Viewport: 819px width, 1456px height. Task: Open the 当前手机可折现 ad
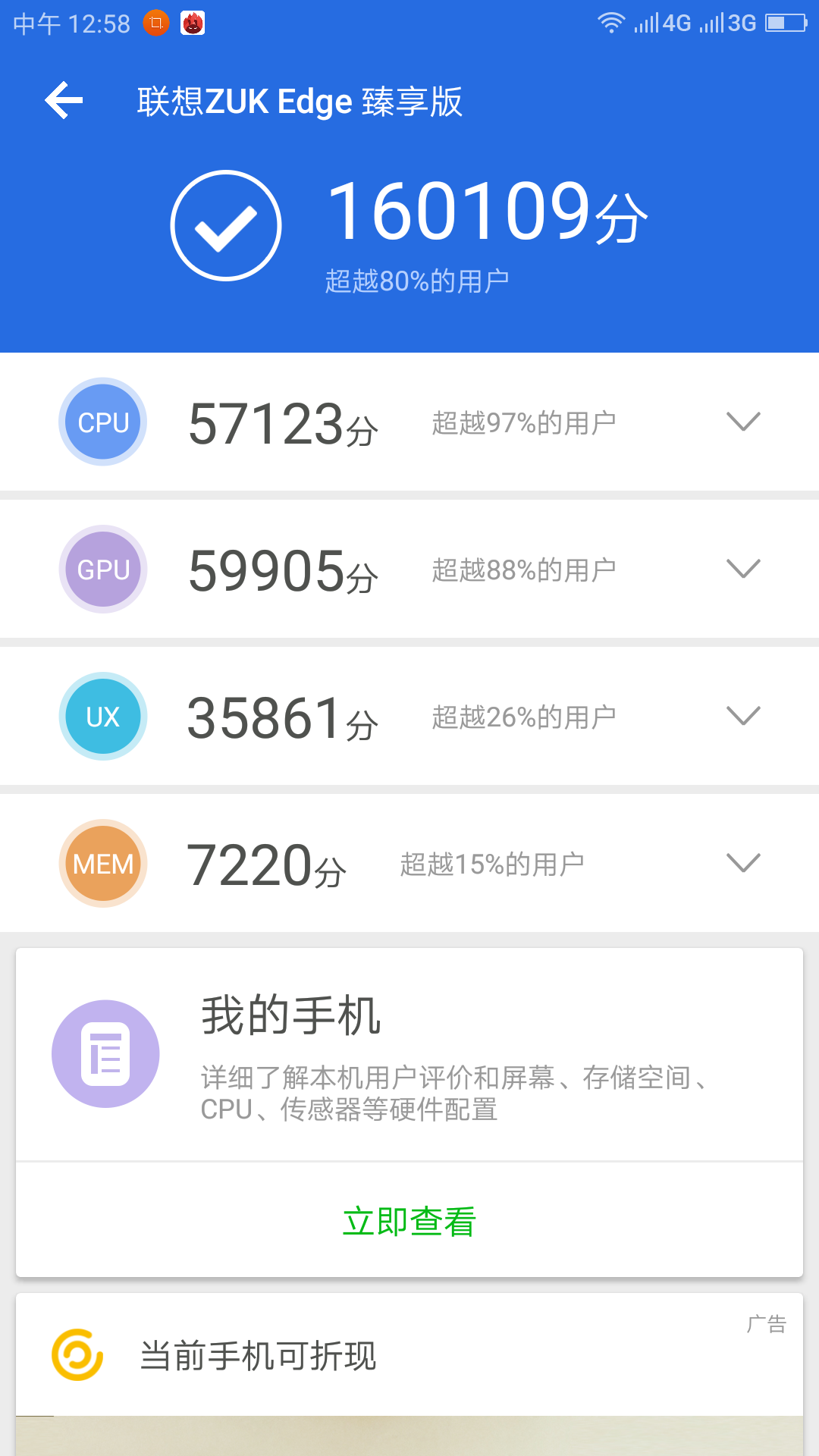click(x=258, y=1356)
